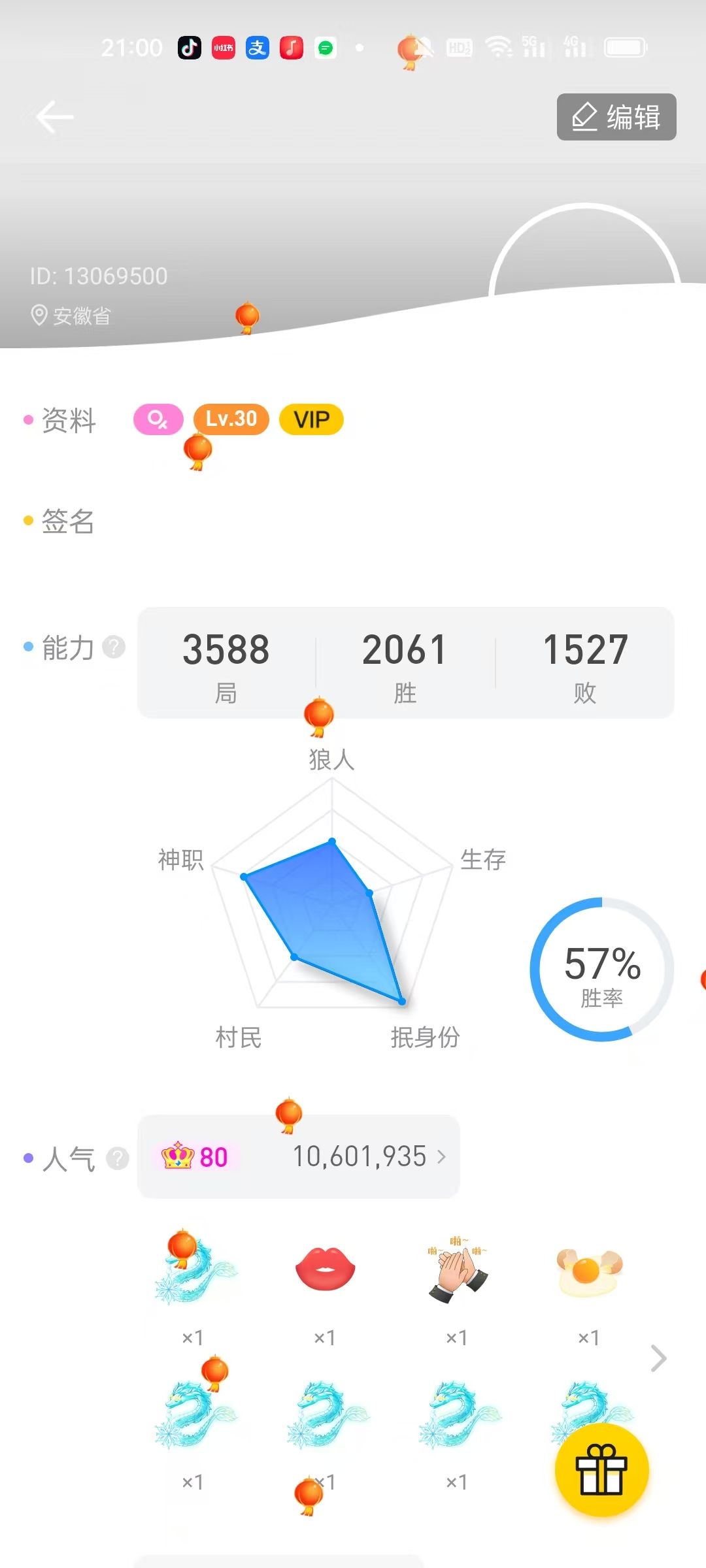Tap the location pin beside 安徽省
The image size is (706, 1568).
39,316
